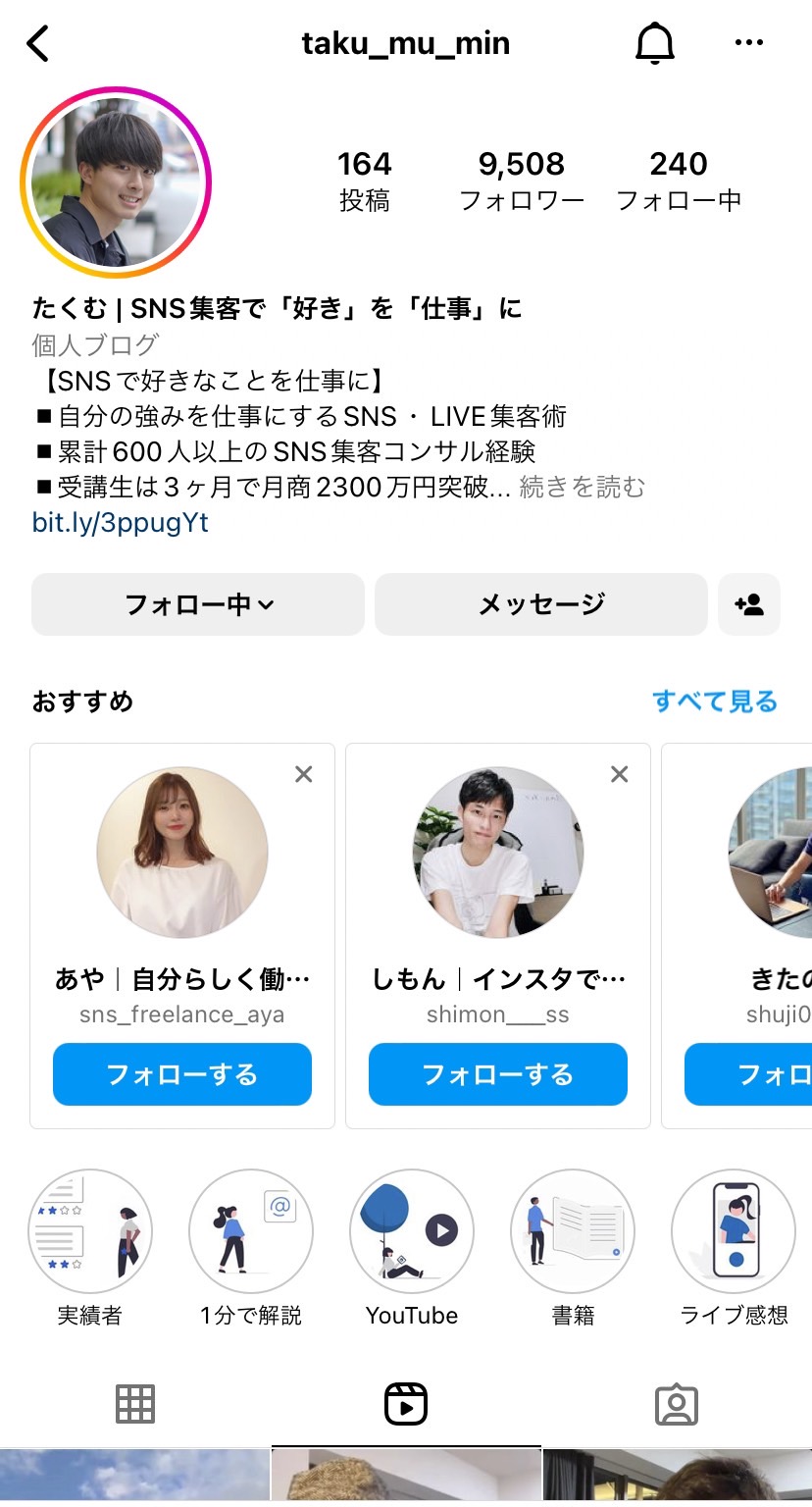The image size is (812, 1507).
Task: Open the 書籍 story highlight
Action: (x=573, y=1231)
